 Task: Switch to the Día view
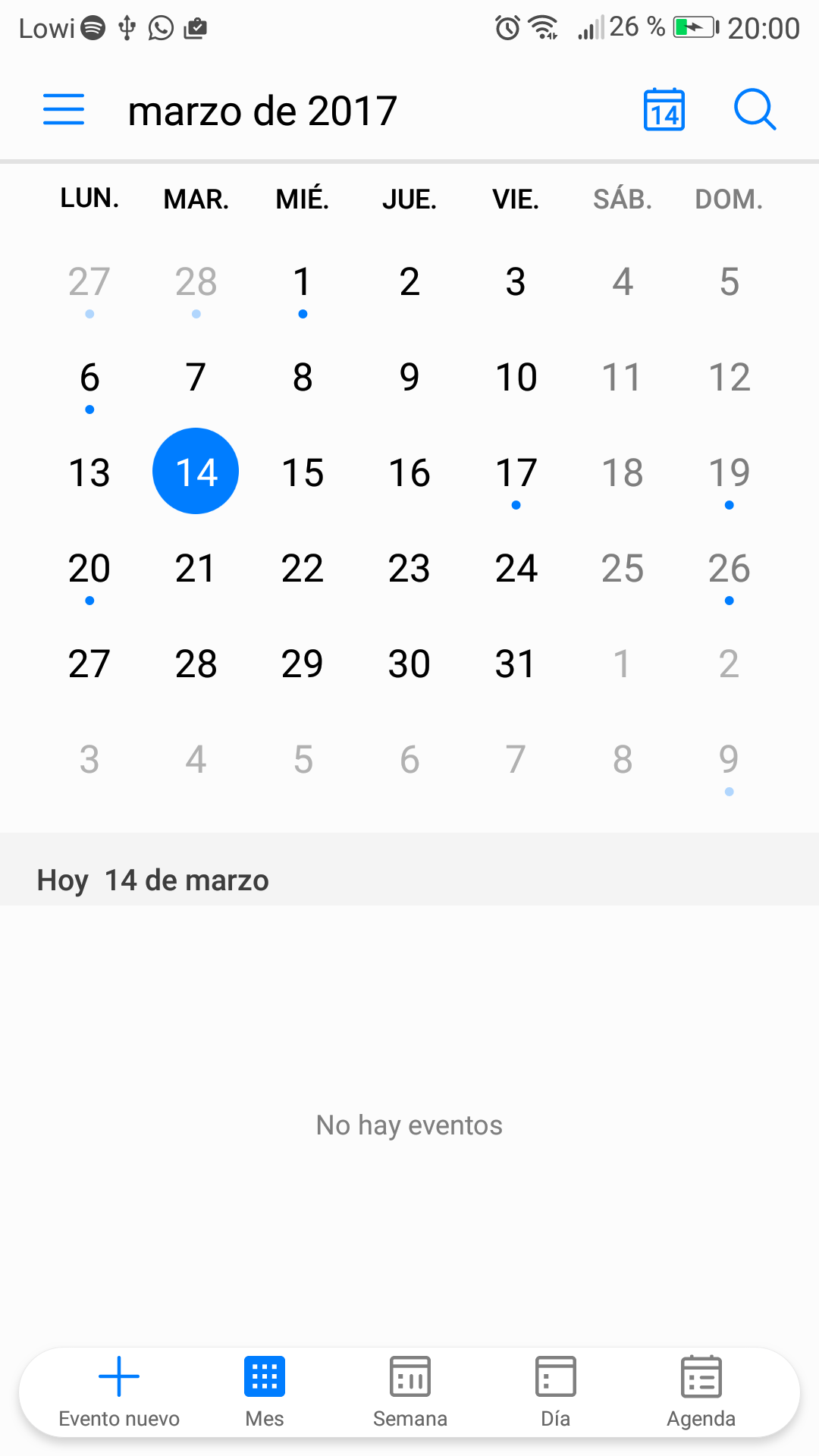coord(556,1392)
